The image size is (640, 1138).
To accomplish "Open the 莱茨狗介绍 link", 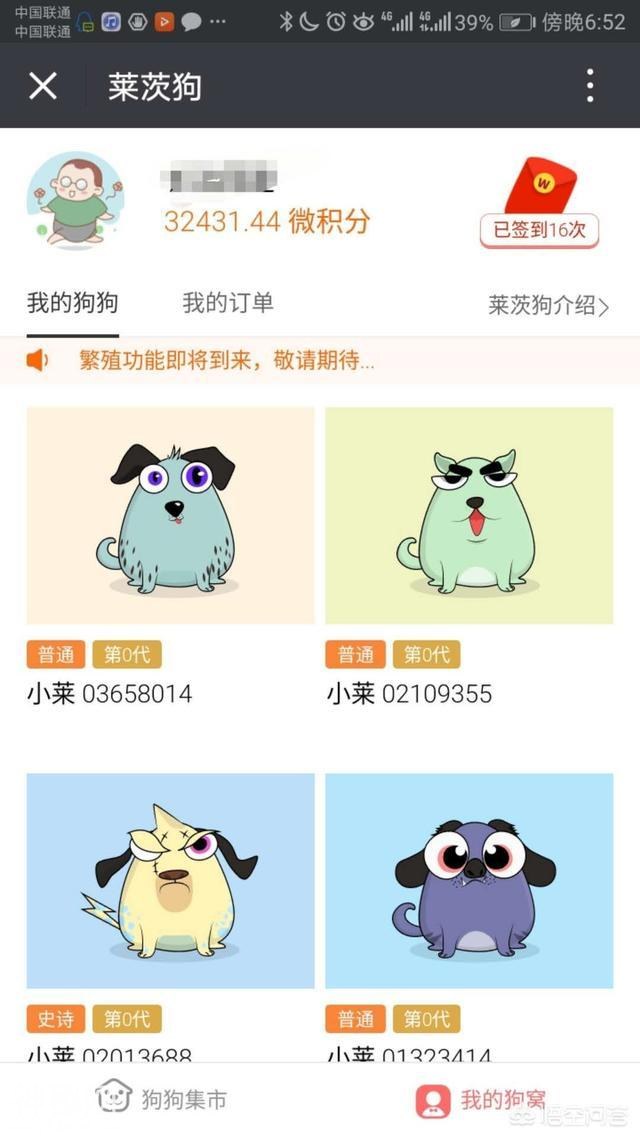I will [x=548, y=306].
